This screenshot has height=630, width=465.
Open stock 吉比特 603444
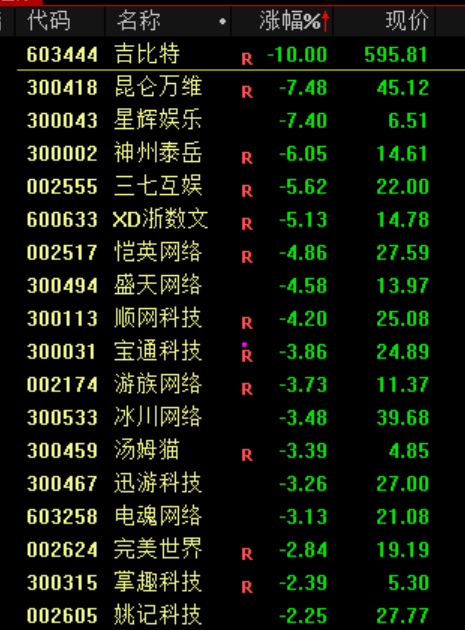click(241, 54)
